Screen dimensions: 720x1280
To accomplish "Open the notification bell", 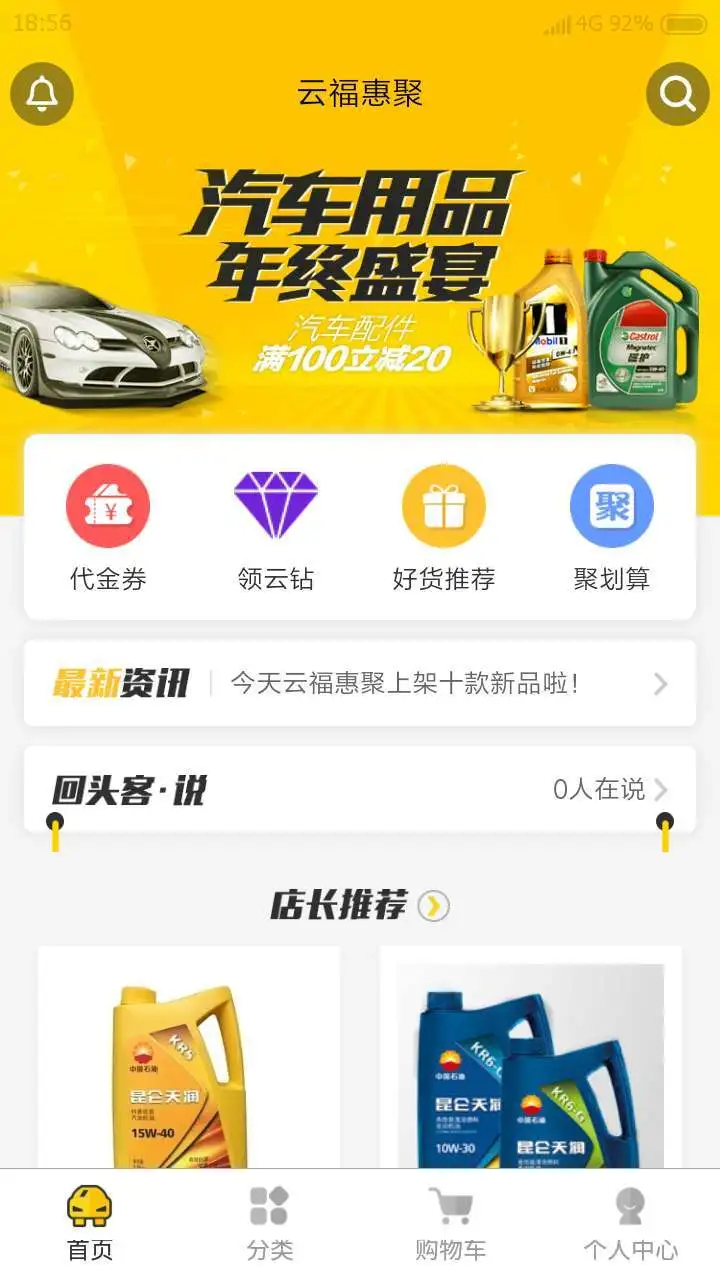I will click(x=42, y=93).
